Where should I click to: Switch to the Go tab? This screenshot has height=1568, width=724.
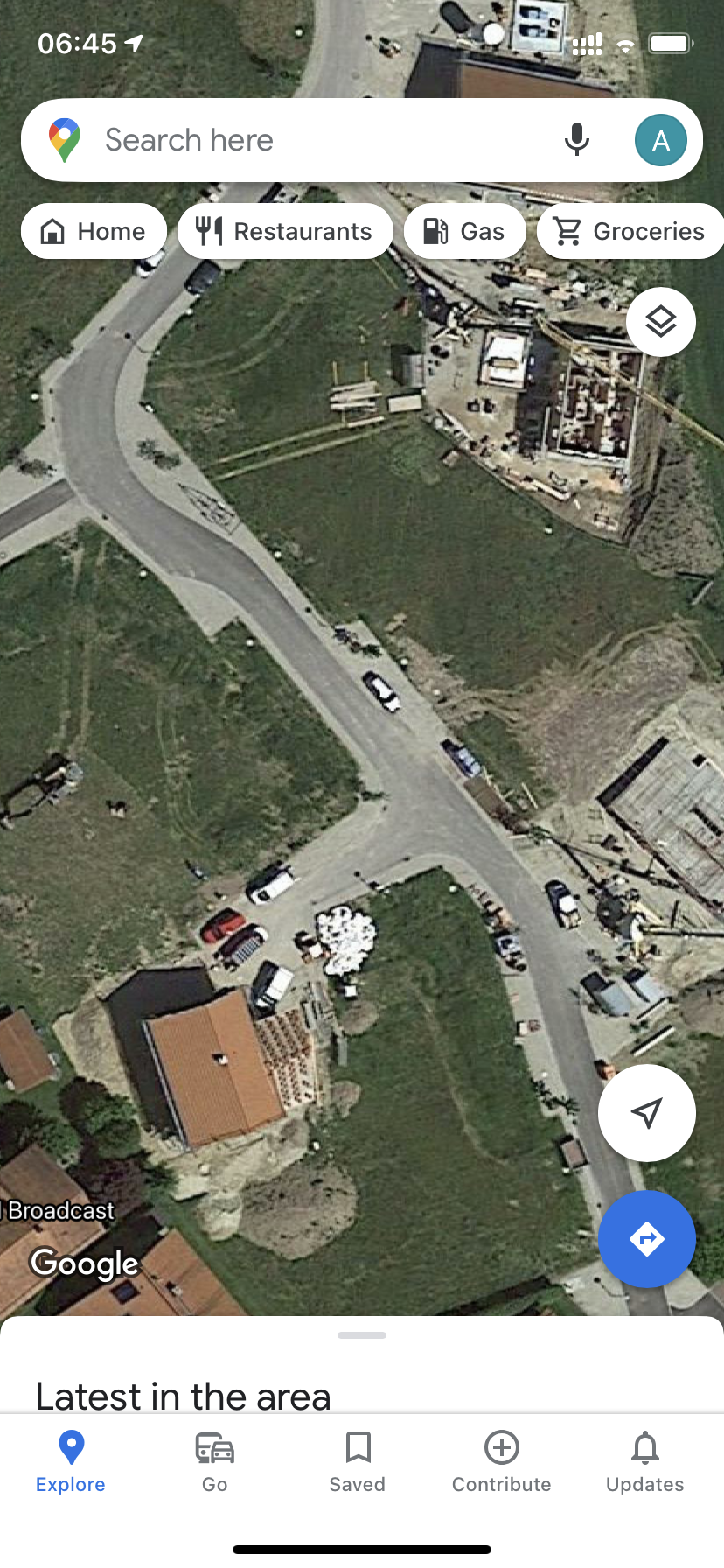tap(214, 1461)
